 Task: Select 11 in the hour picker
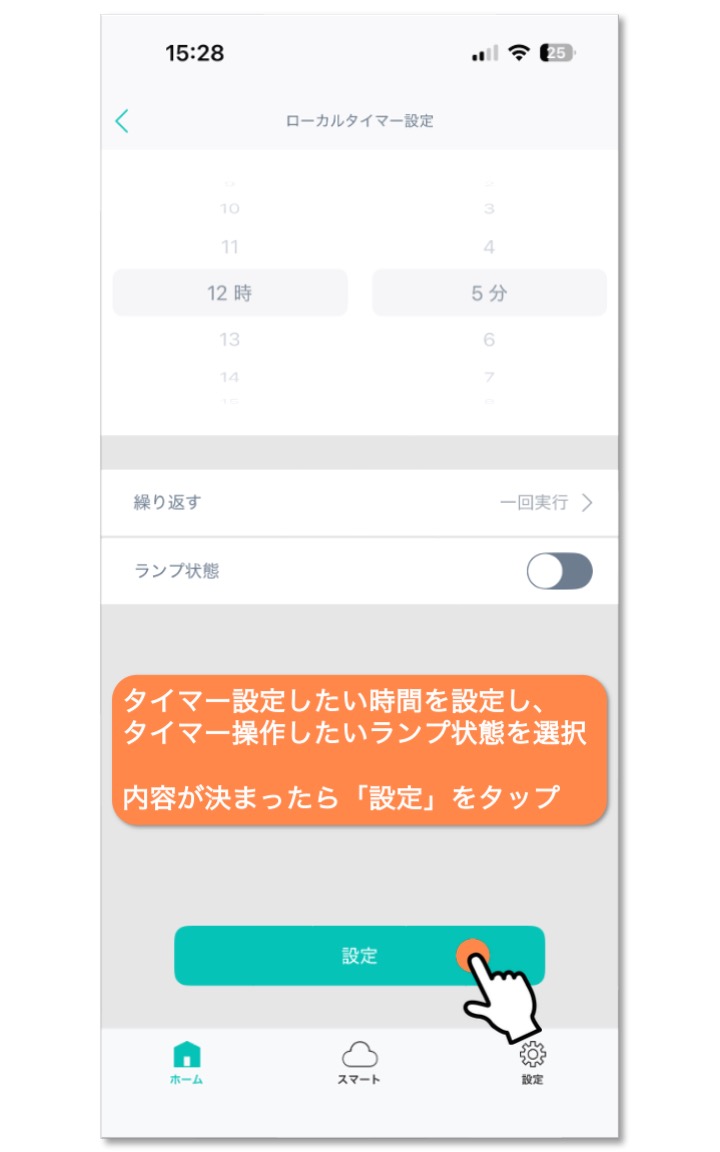pyautogui.click(x=229, y=247)
